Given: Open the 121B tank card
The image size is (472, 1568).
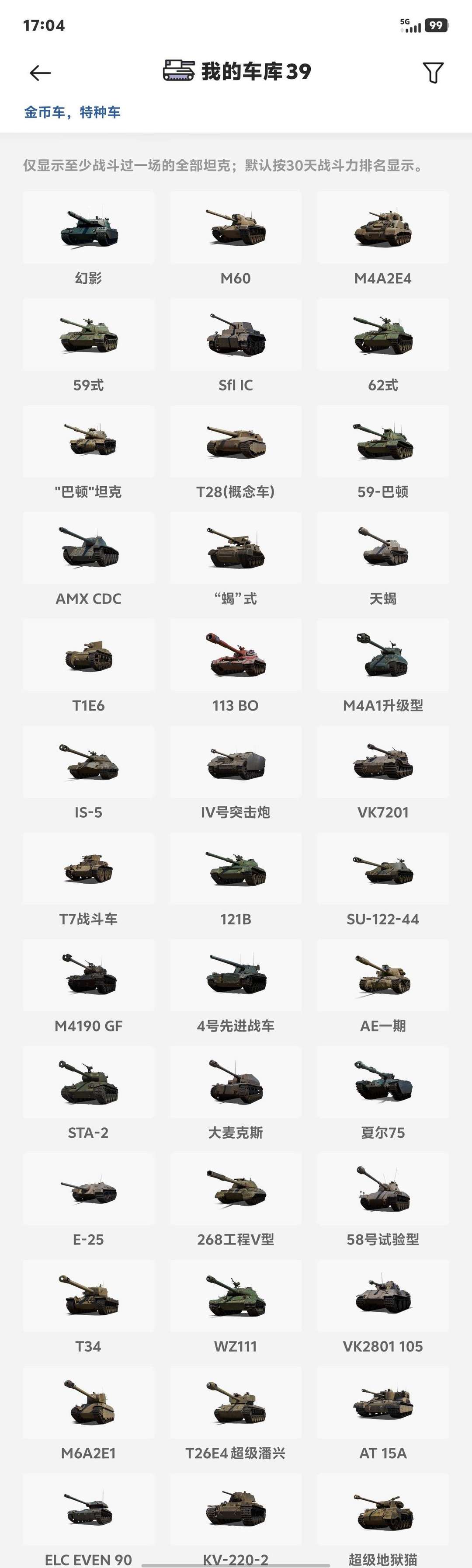Looking at the screenshot, I should click(x=236, y=869).
